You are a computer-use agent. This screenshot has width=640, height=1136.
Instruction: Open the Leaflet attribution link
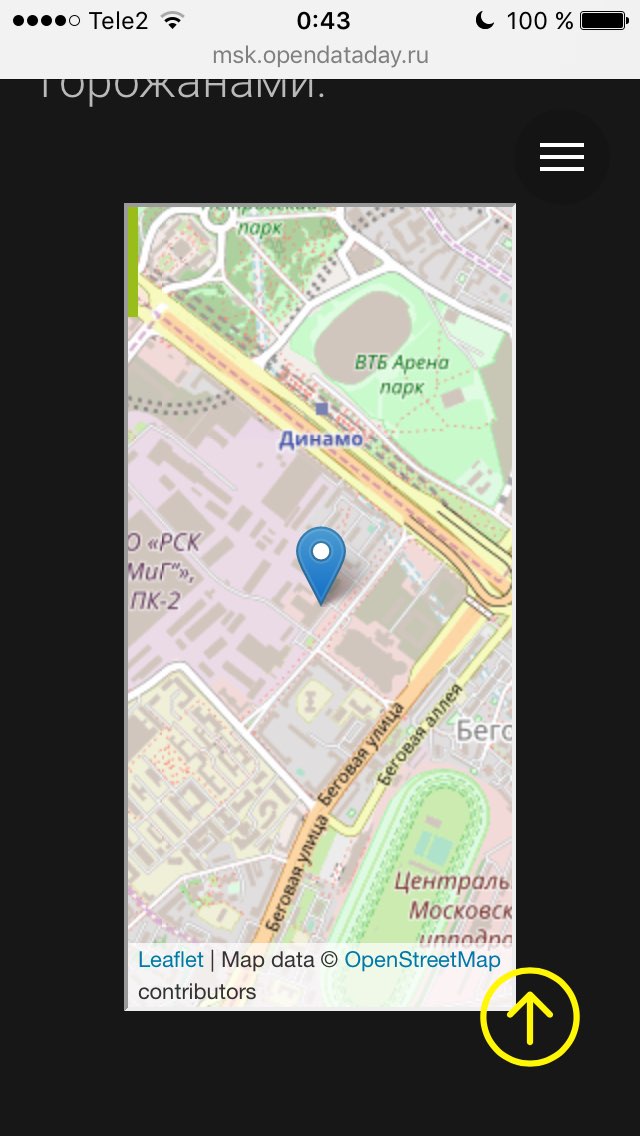click(x=171, y=960)
